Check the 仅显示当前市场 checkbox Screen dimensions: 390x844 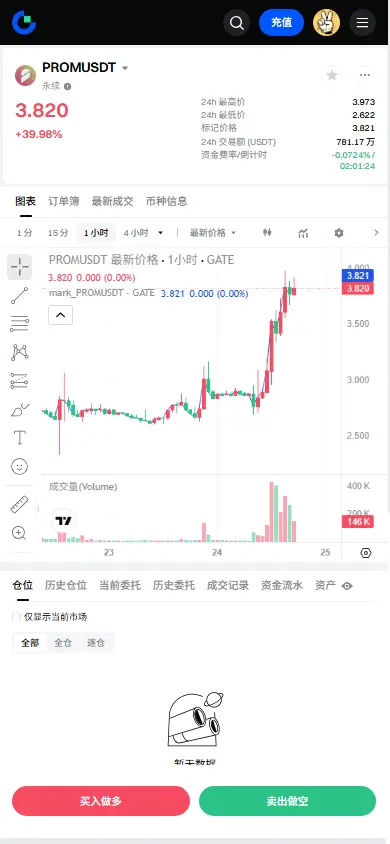[17, 617]
